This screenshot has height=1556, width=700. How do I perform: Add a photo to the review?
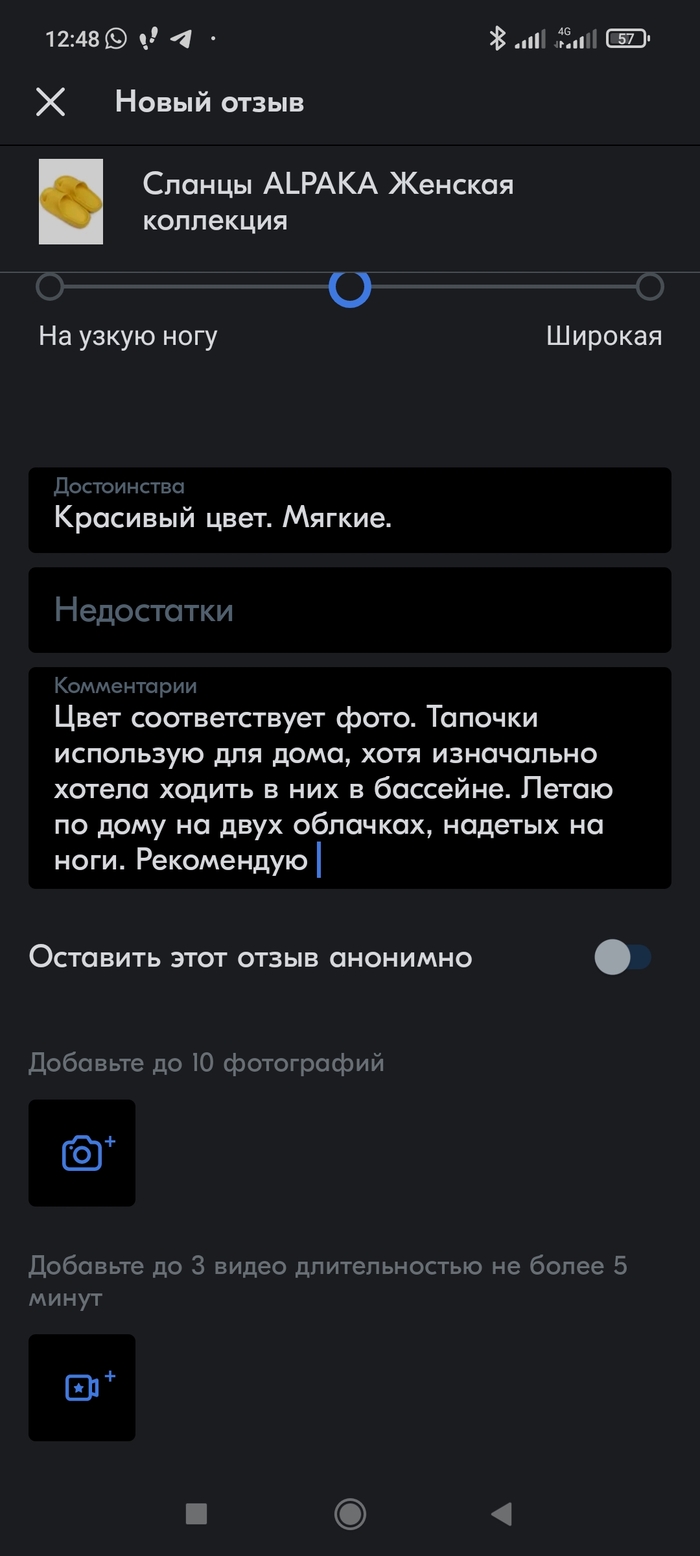click(x=82, y=1153)
